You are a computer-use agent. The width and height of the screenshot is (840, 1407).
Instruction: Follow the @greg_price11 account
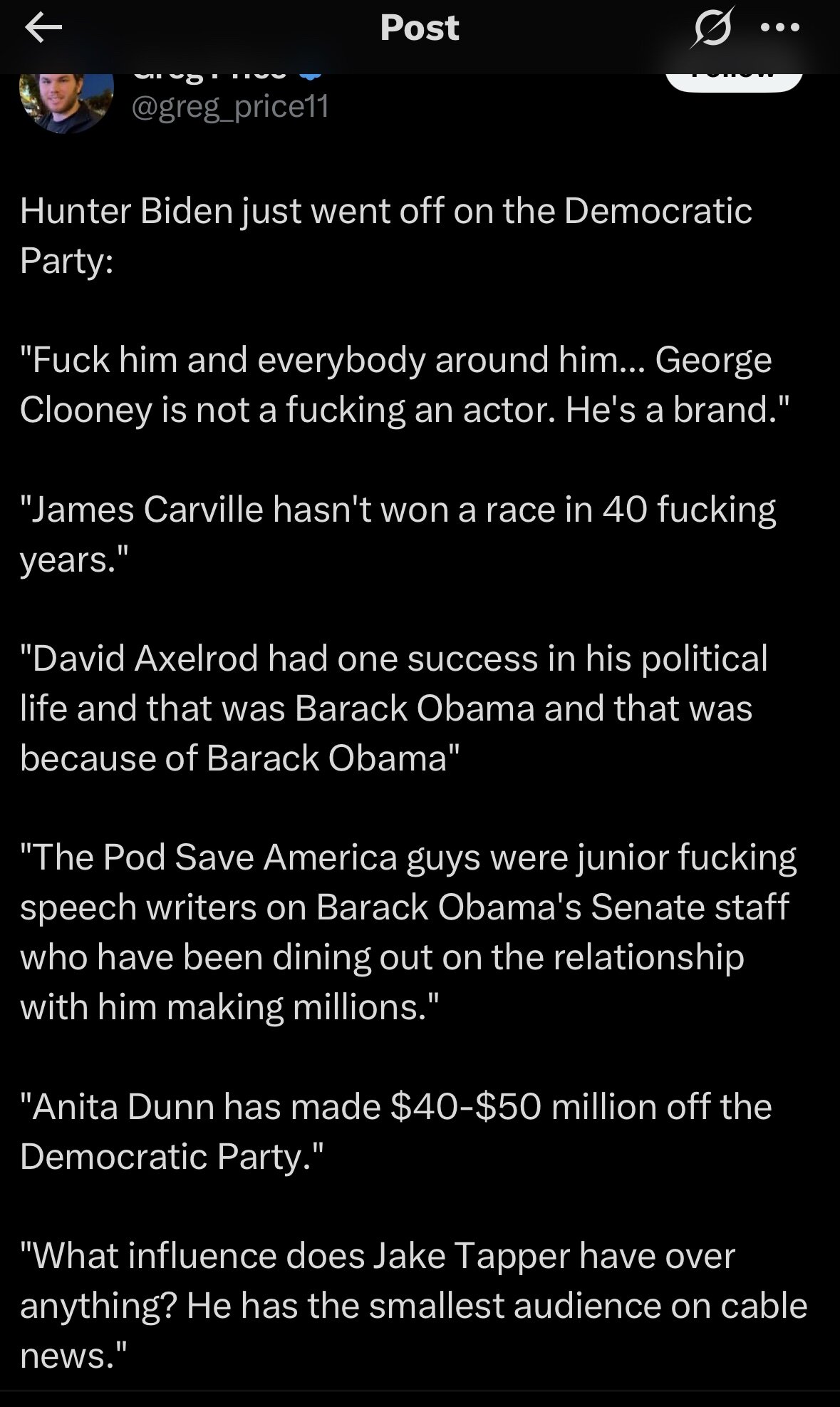point(734,81)
